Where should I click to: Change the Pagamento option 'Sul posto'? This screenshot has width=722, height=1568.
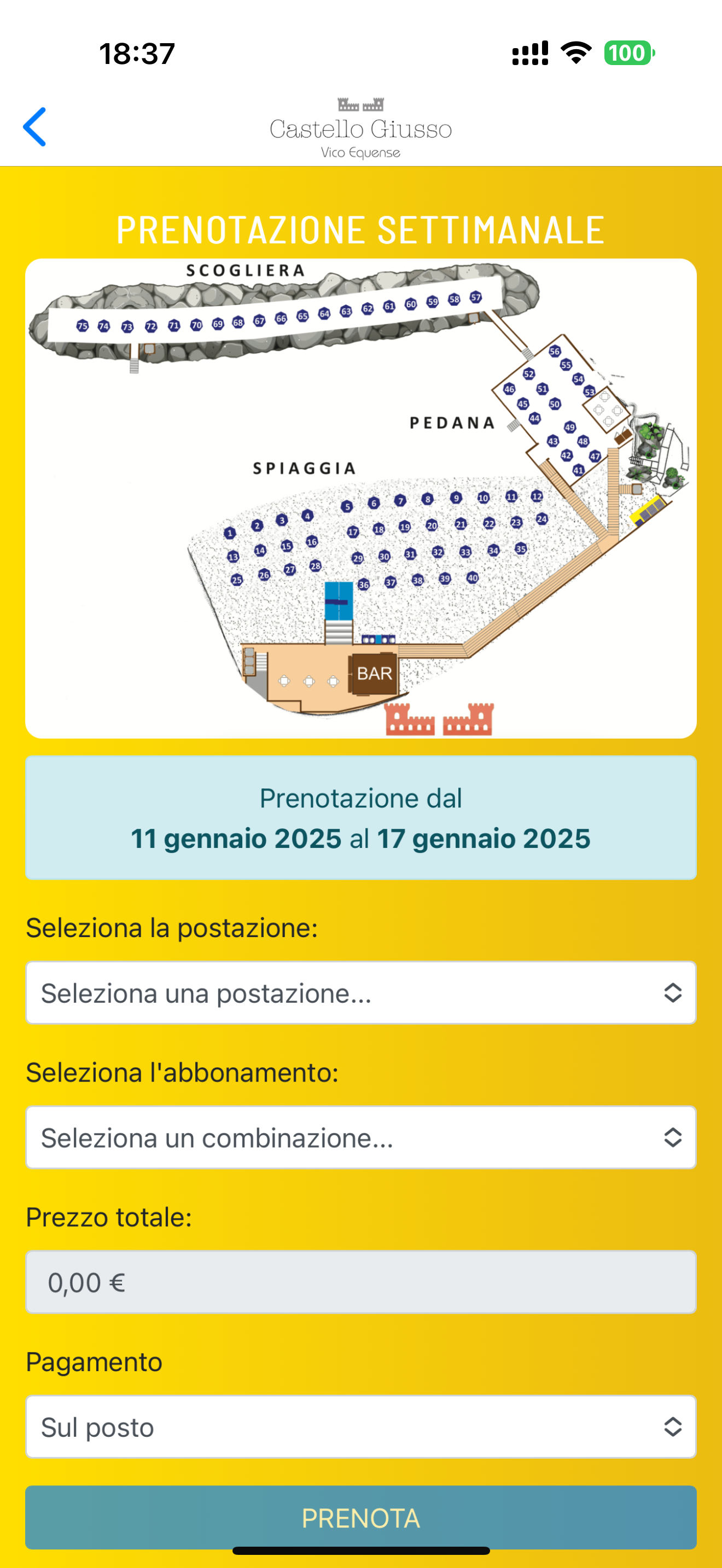360,1426
